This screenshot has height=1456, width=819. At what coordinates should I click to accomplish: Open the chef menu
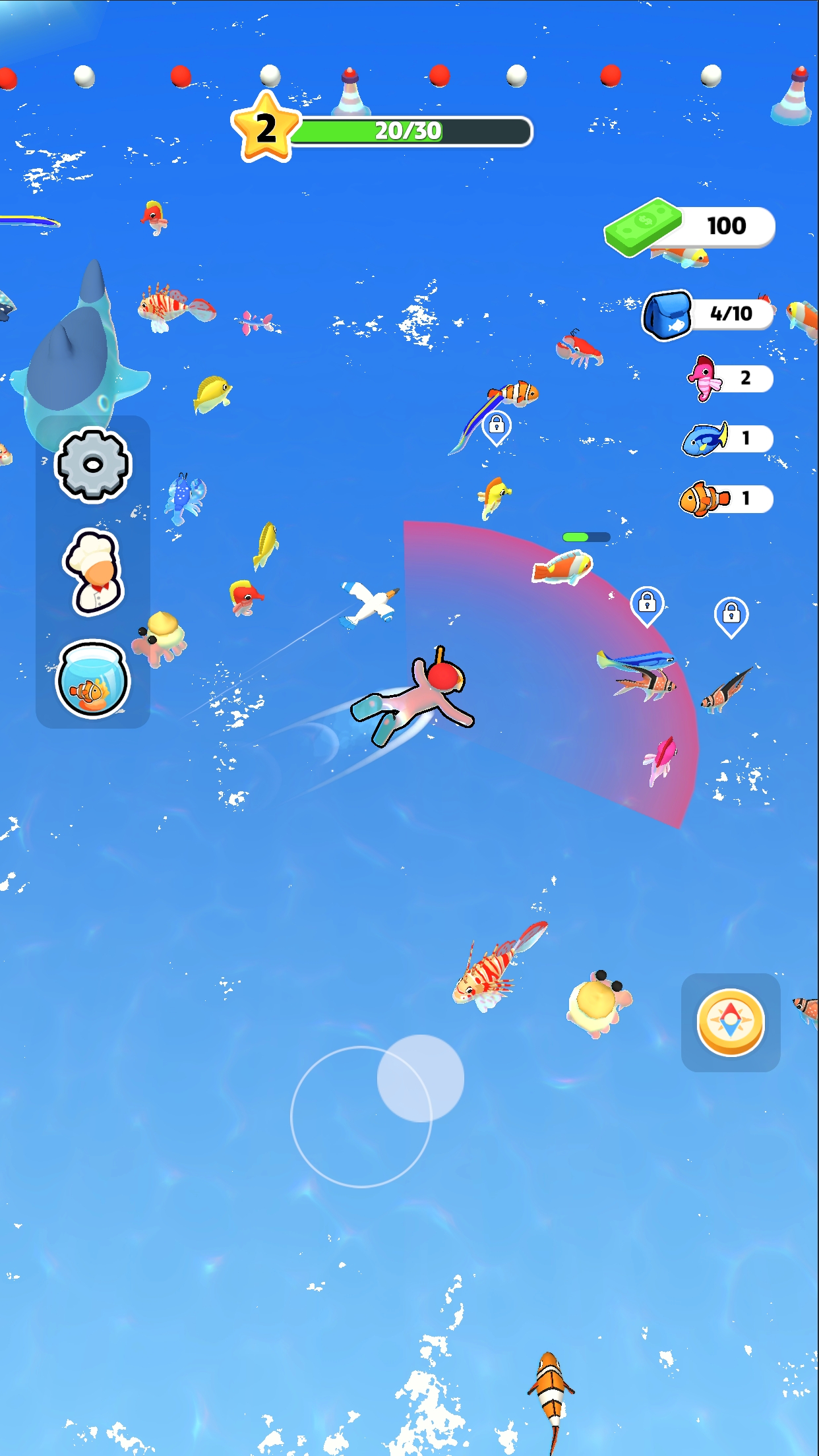pos(94,572)
